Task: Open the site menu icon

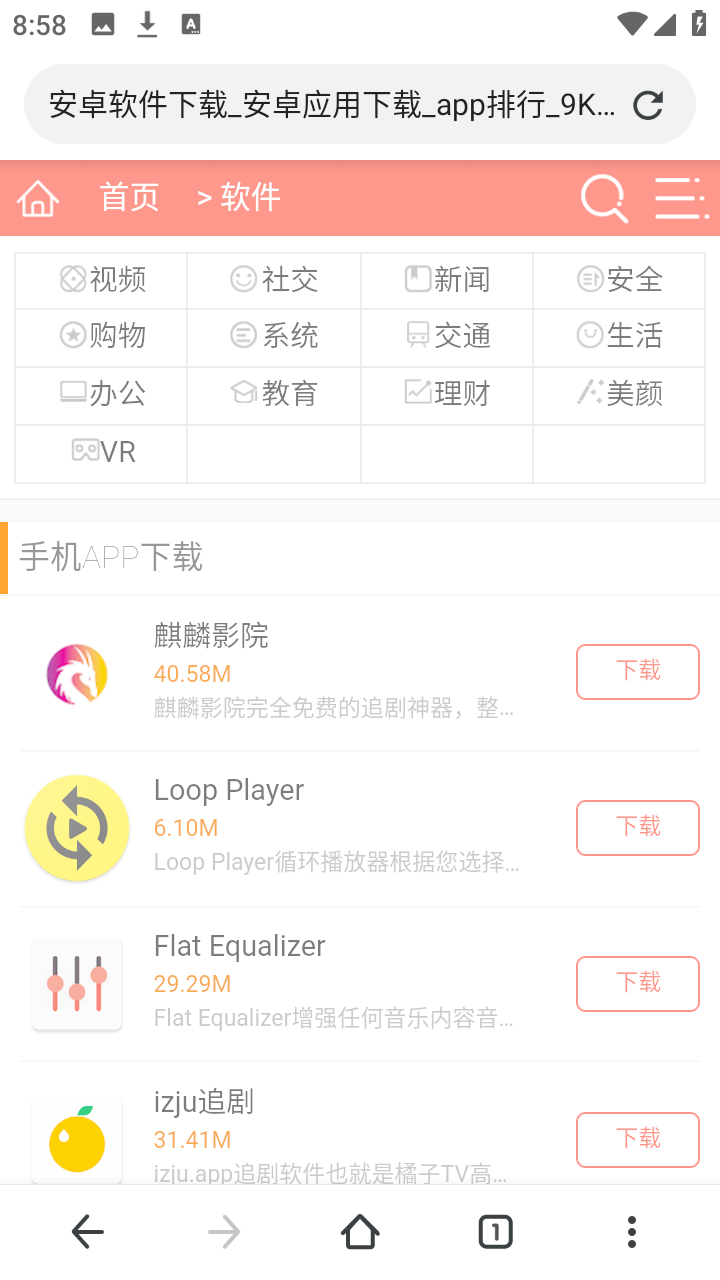Action: click(681, 198)
